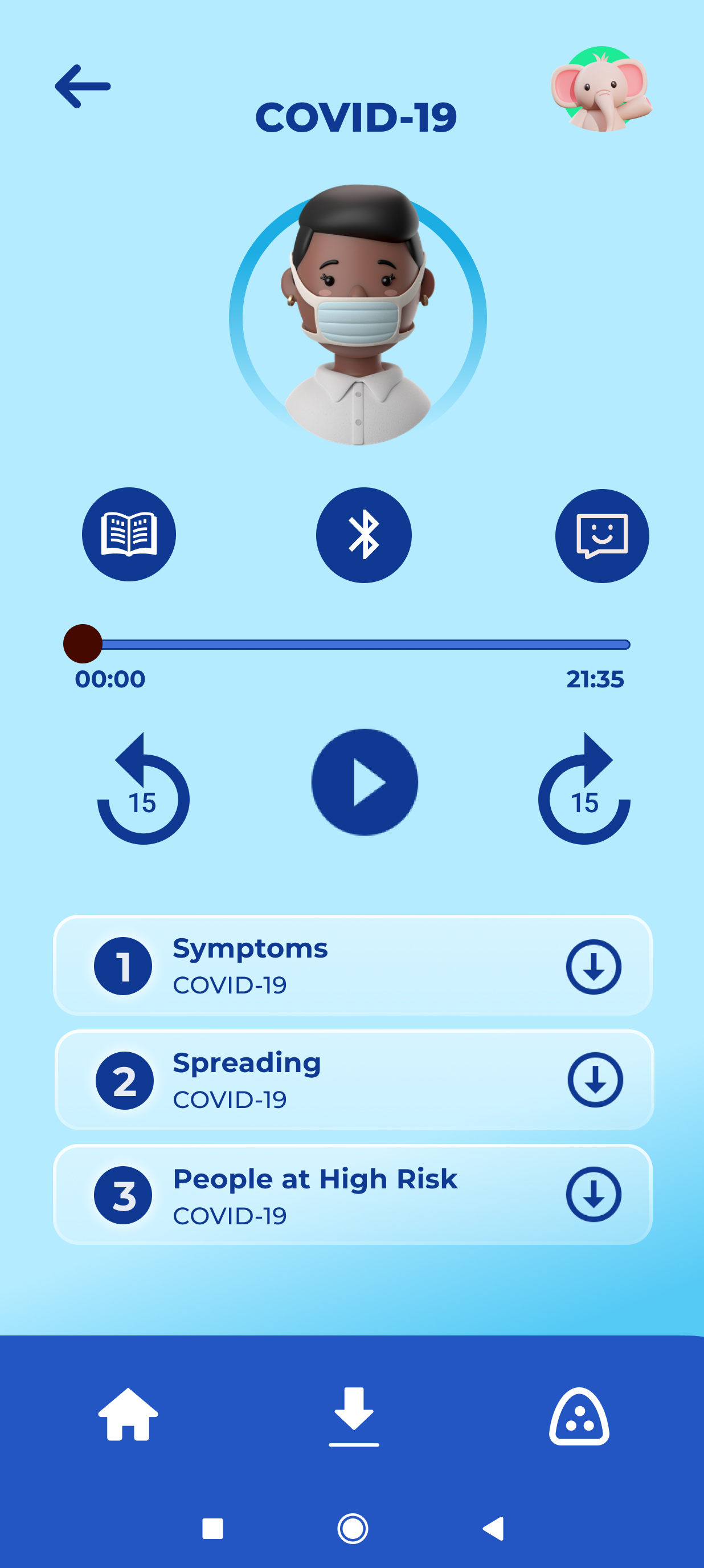This screenshot has width=704, height=1568.
Task: Download the People at High Risk episode
Action: 595,1195
